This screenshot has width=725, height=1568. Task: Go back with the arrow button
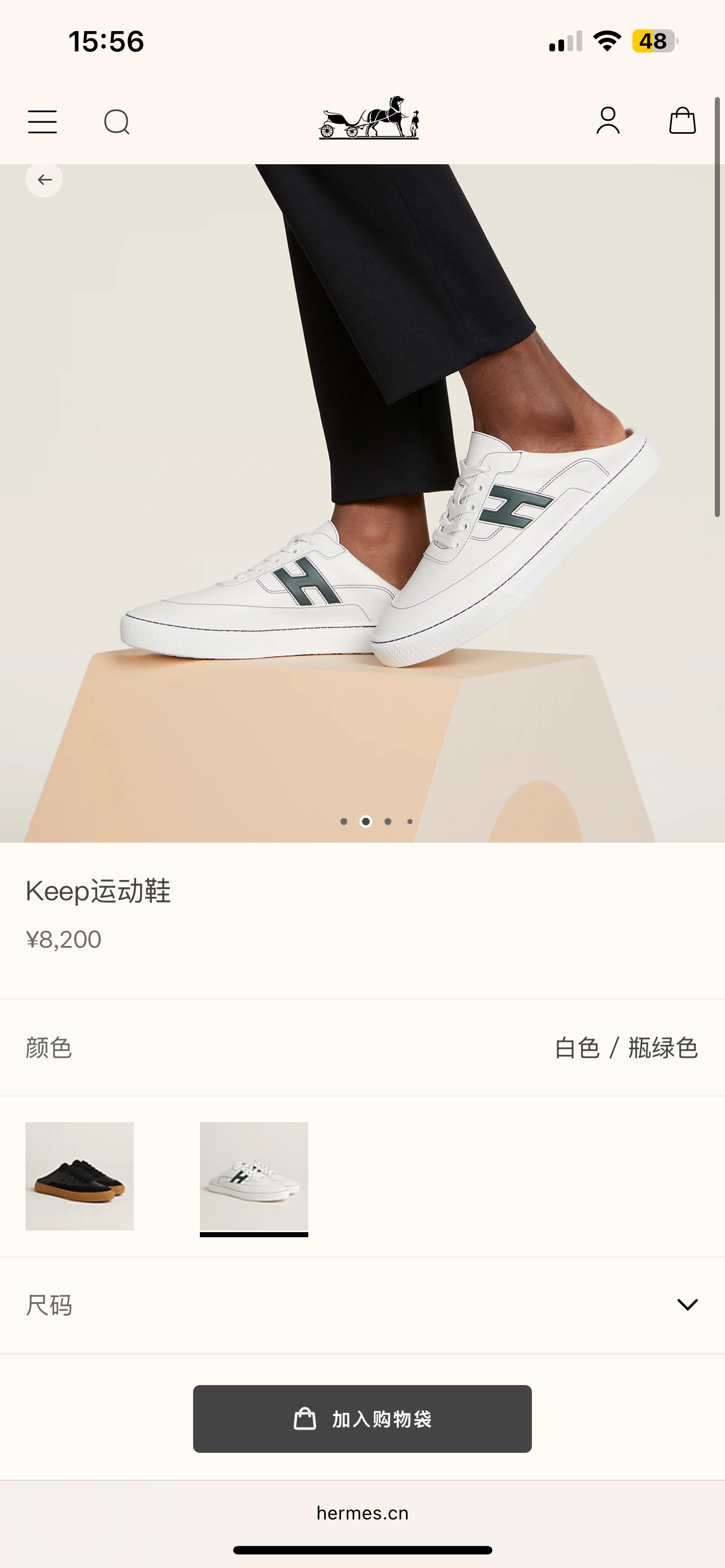(x=44, y=179)
